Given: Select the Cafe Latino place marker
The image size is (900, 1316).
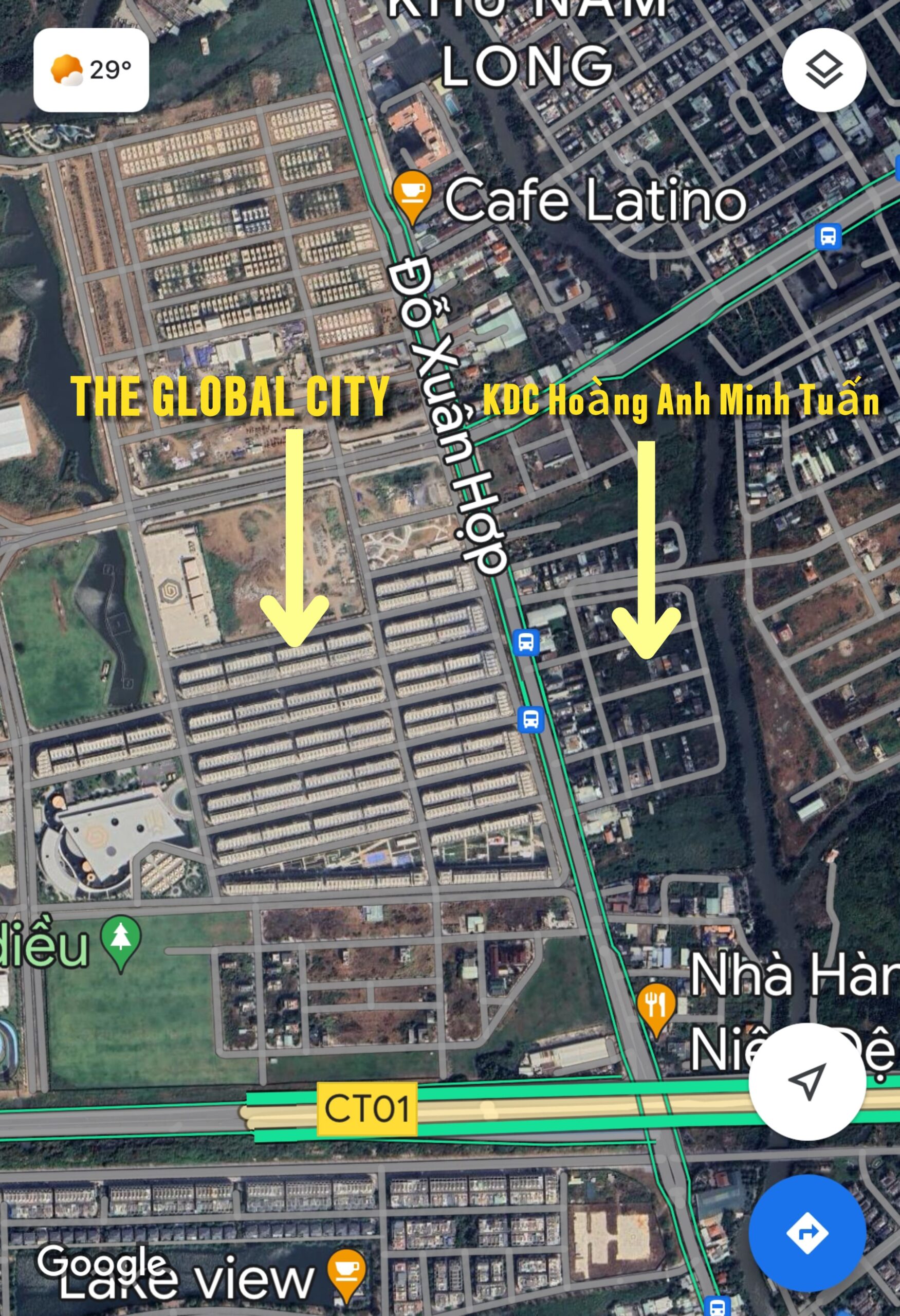Looking at the screenshot, I should pos(412,194).
